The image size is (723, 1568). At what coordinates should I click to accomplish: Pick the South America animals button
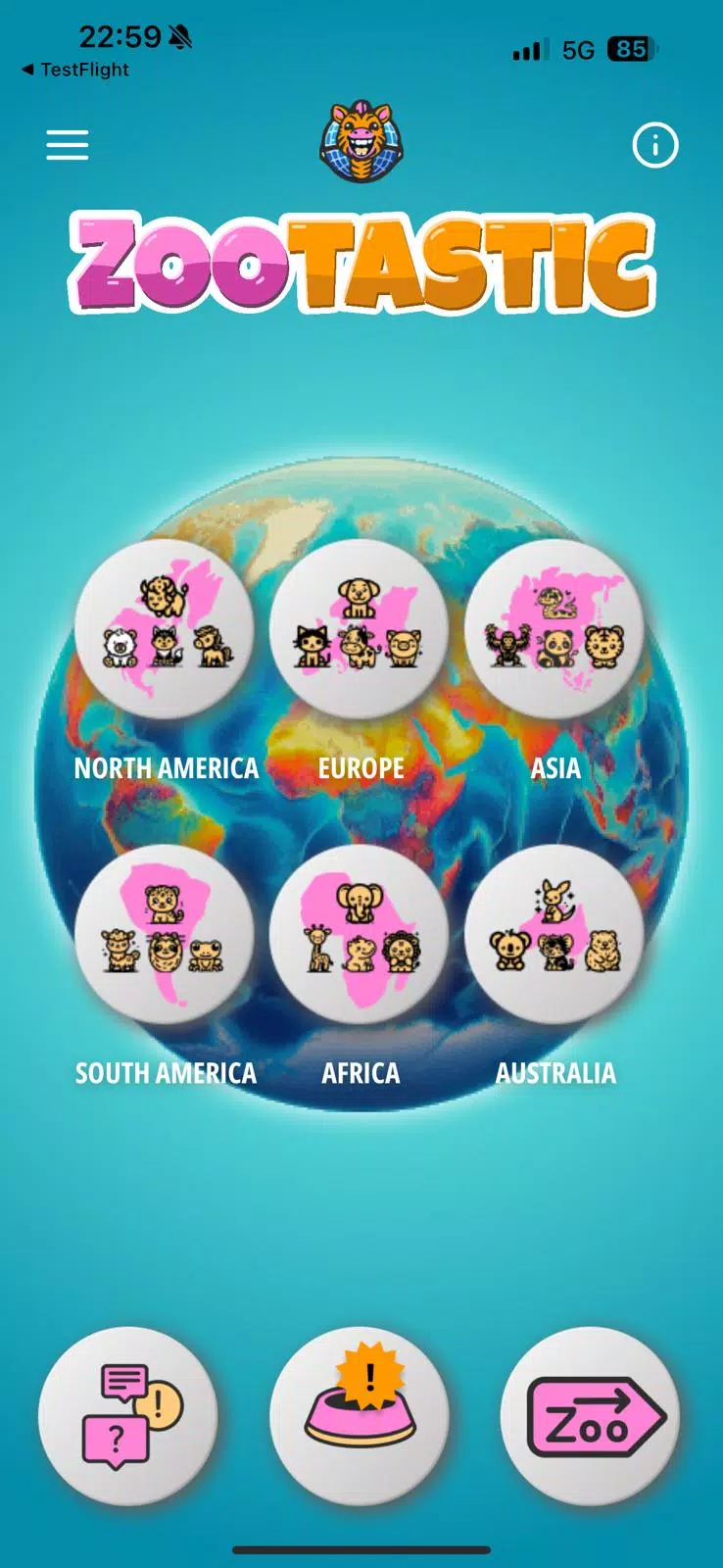point(165,934)
